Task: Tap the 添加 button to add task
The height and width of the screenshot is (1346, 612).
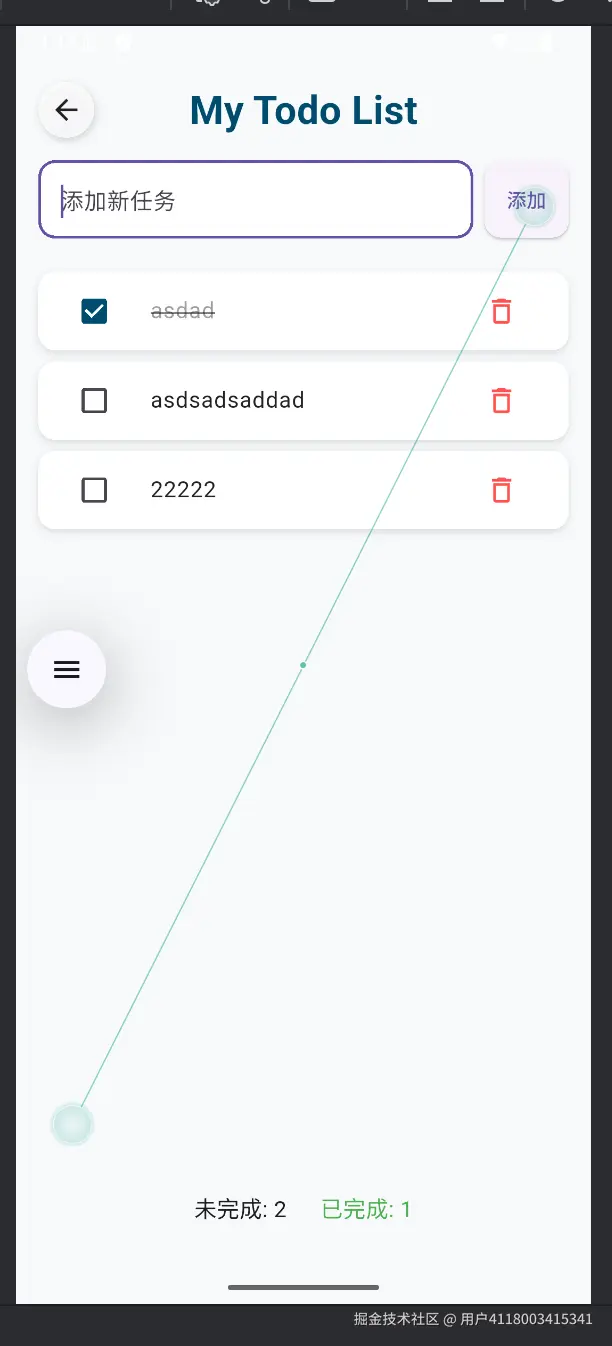Action: [526, 201]
